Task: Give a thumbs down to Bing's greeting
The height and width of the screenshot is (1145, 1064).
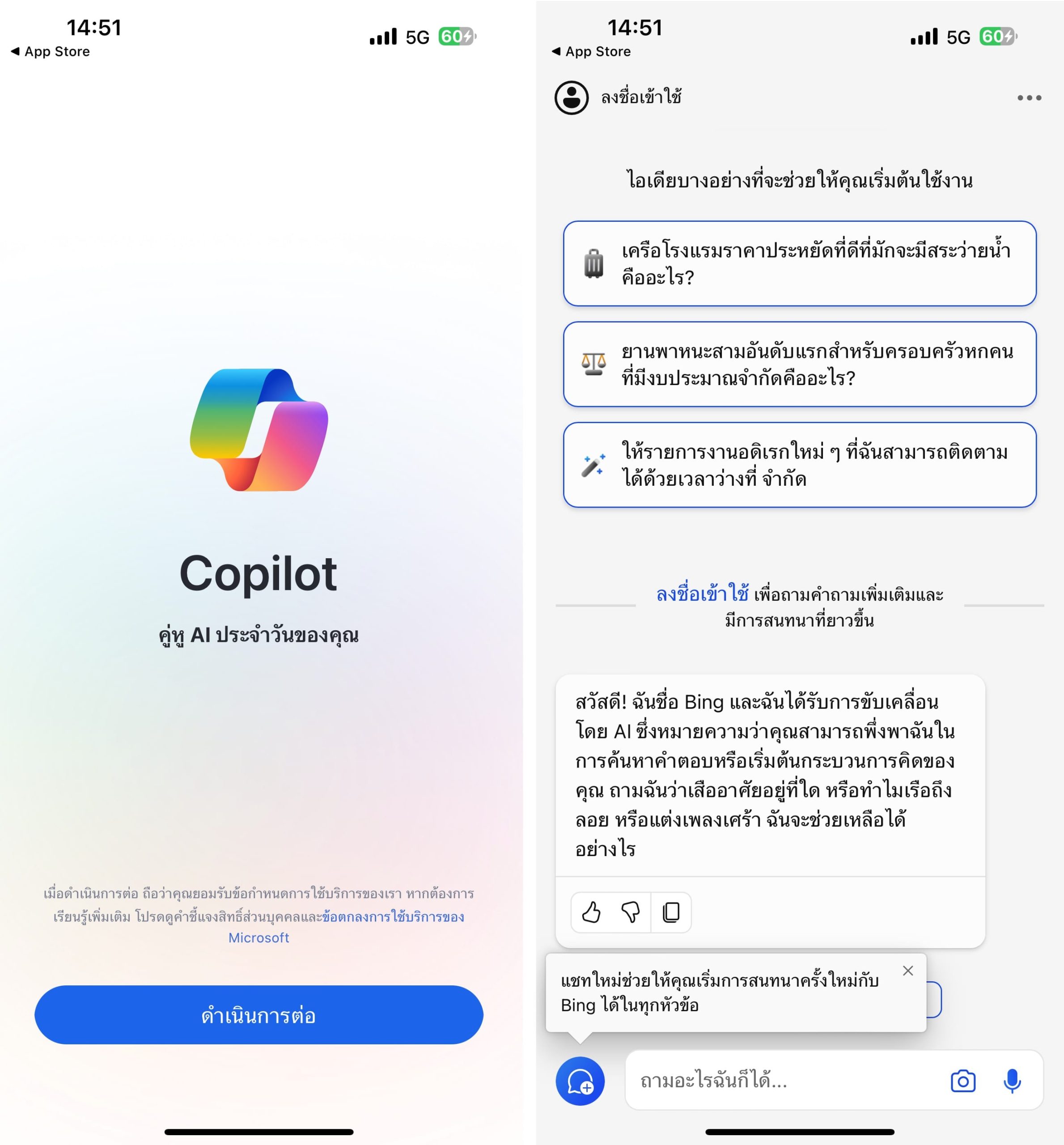Action: [631, 912]
